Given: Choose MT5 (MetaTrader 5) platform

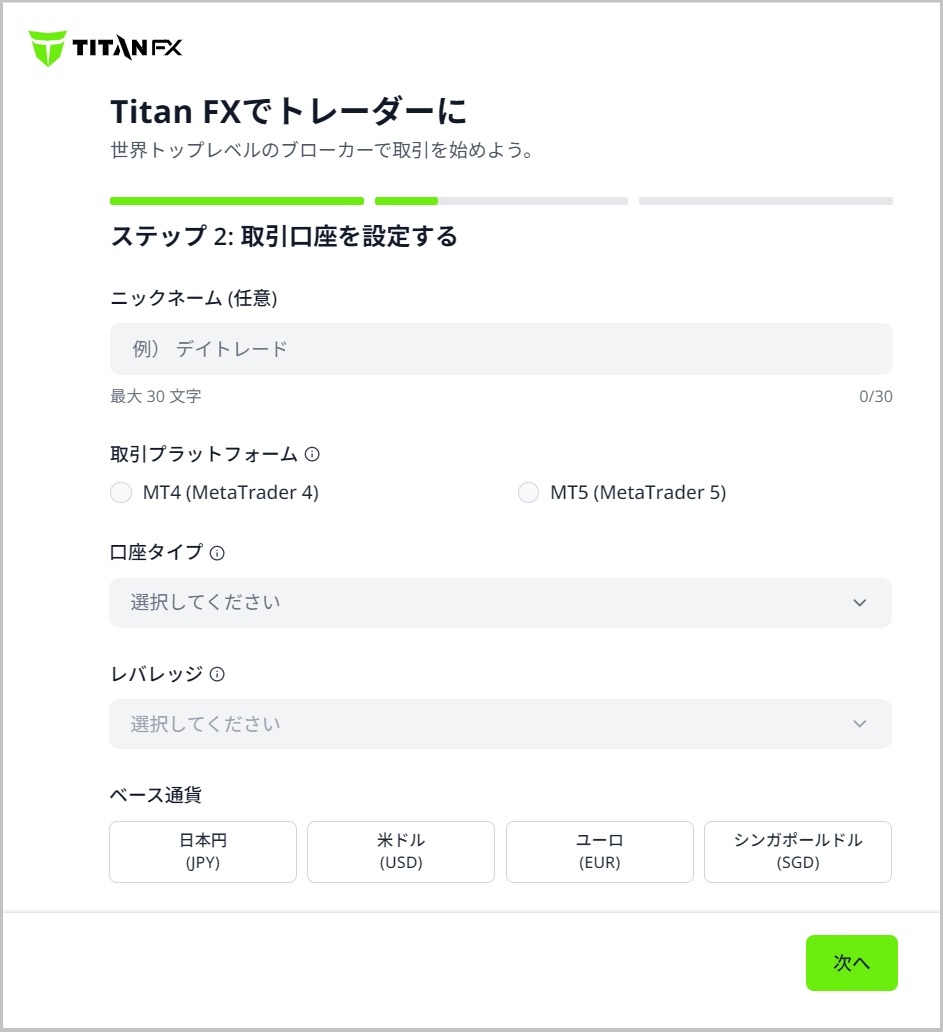Looking at the screenshot, I should click(x=528, y=493).
